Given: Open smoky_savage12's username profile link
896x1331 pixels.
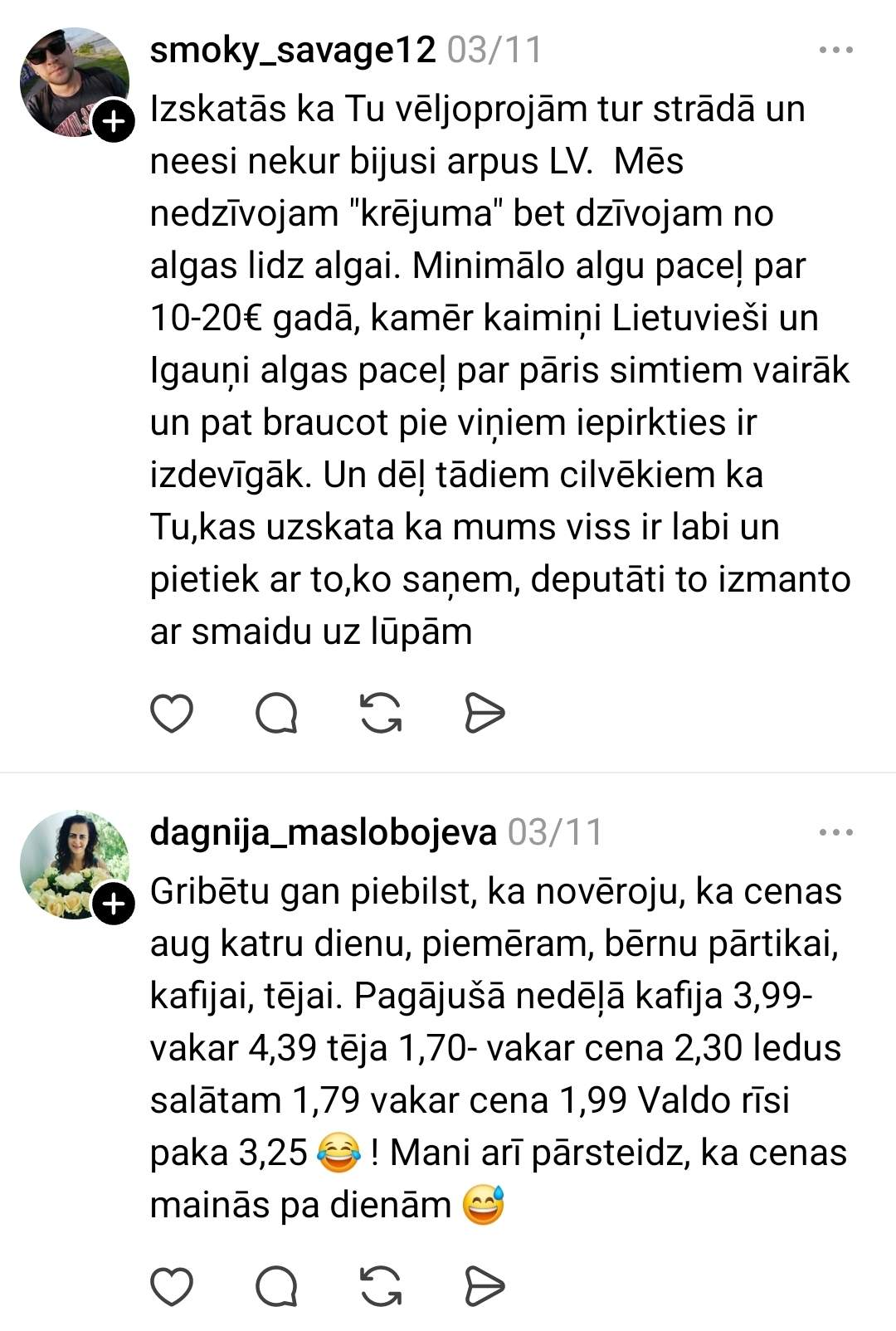Looking at the screenshot, I should (292, 50).
